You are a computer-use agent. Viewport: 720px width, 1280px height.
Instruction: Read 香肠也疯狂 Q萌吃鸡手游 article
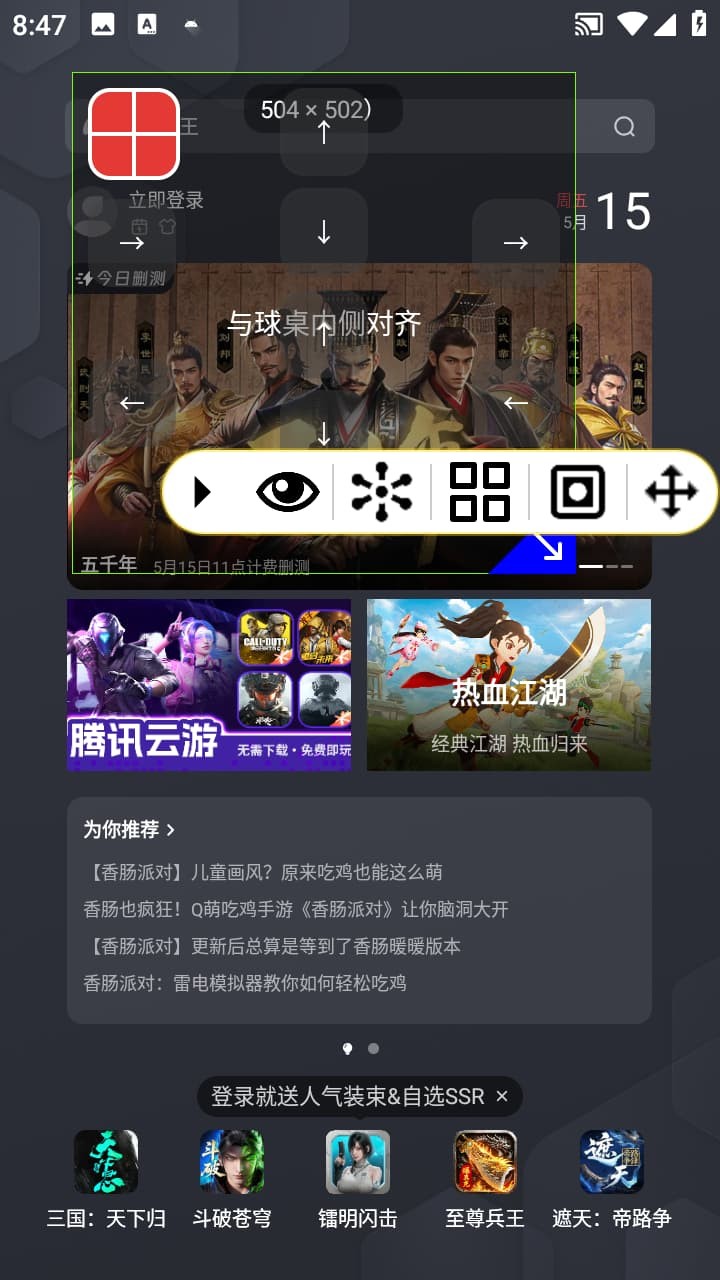[x=296, y=909]
